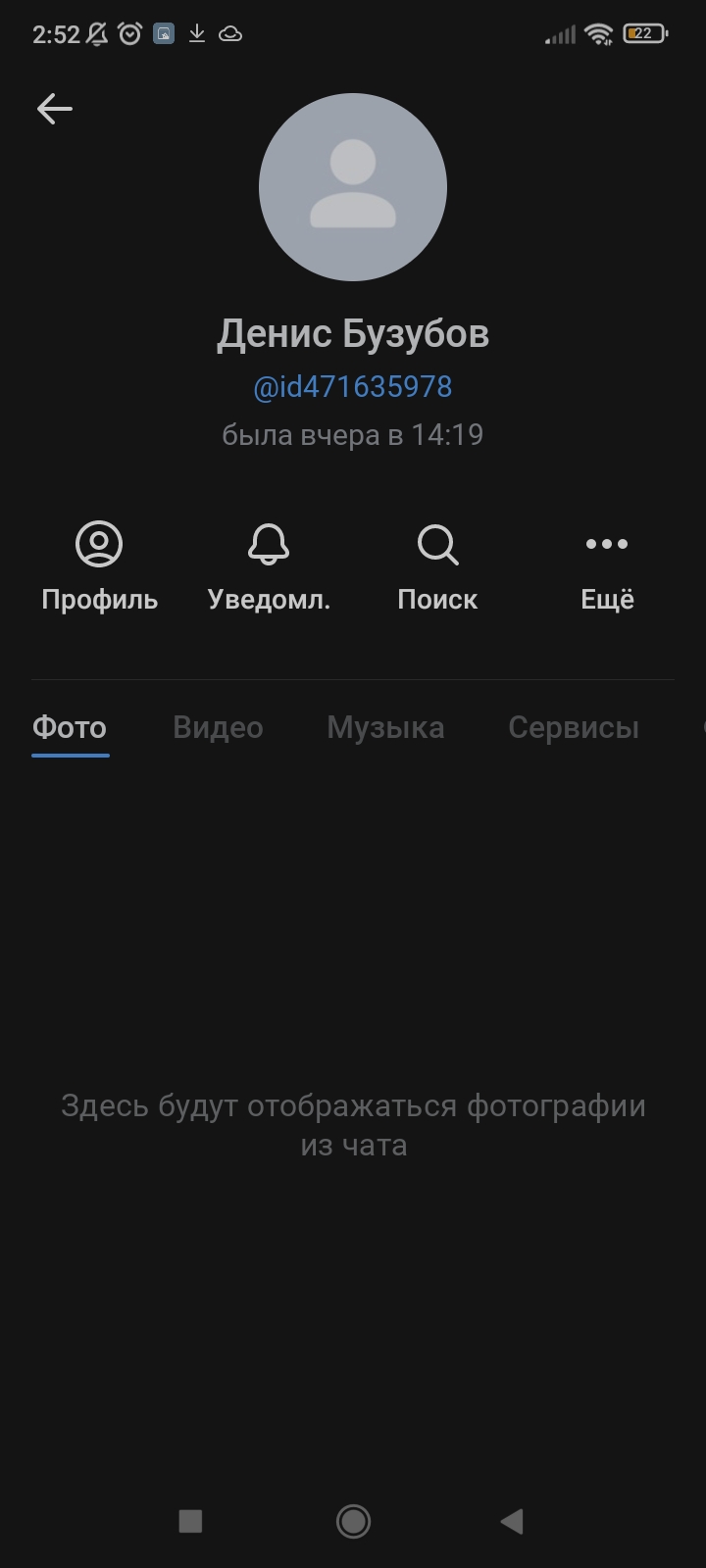
Task: Select the Фото tab
Action: pyautogui.click(x=70, y=728)
